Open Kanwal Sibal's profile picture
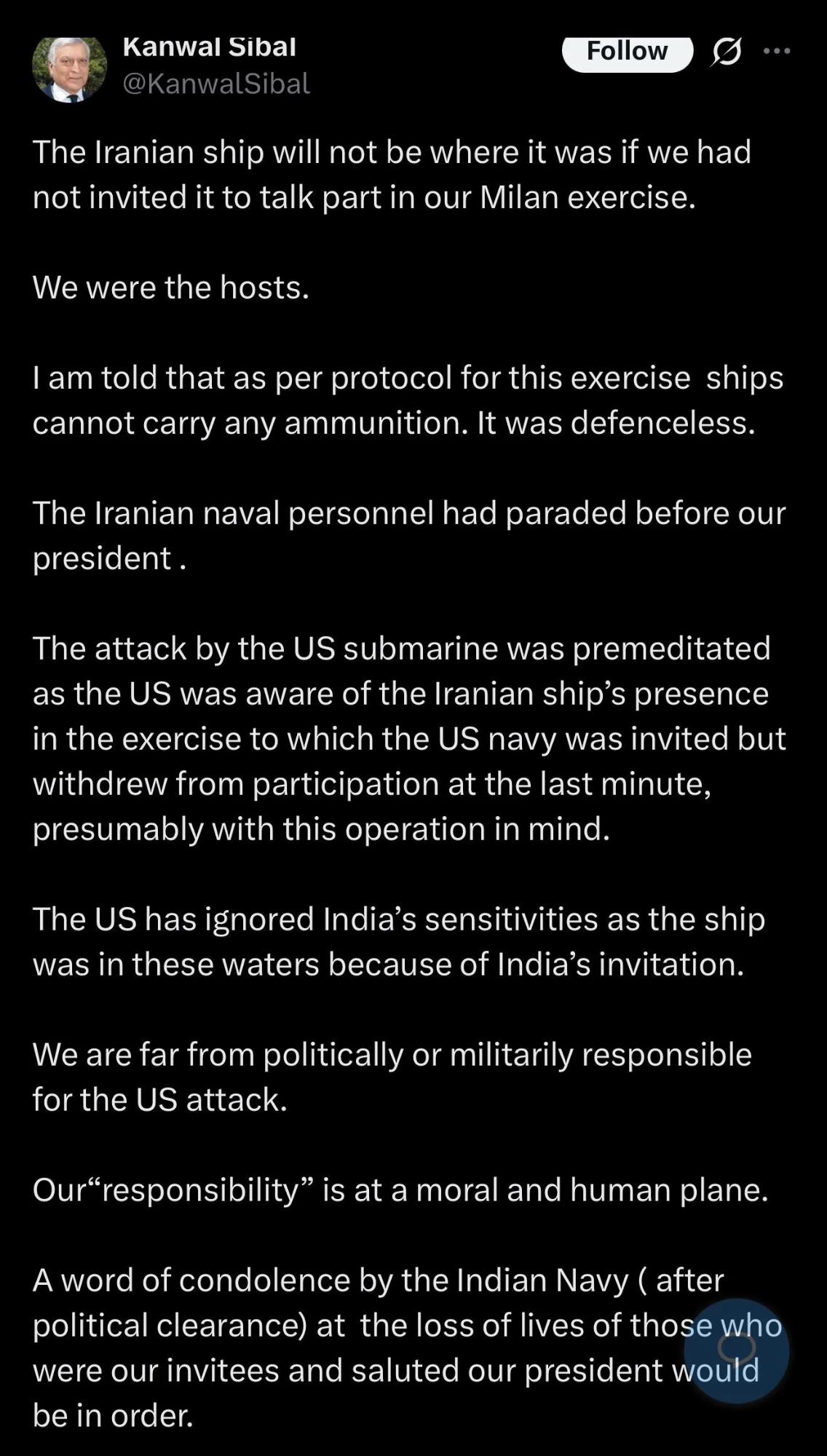Image resolution: width=827 pixels, height=1456 pixels. (x=69, y=69)
